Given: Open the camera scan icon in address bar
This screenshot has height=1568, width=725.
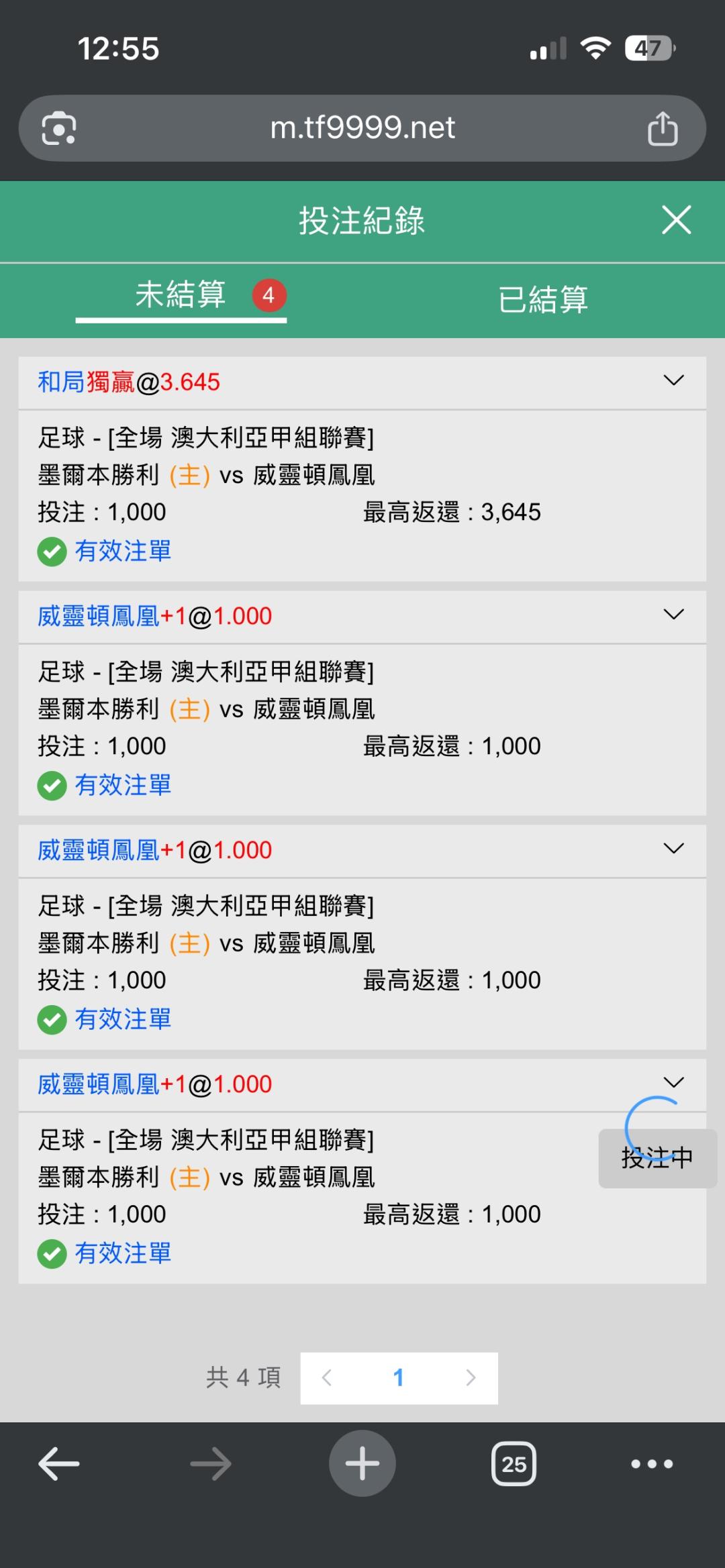Looking at the screenshot, I should (x=59, y=128).
